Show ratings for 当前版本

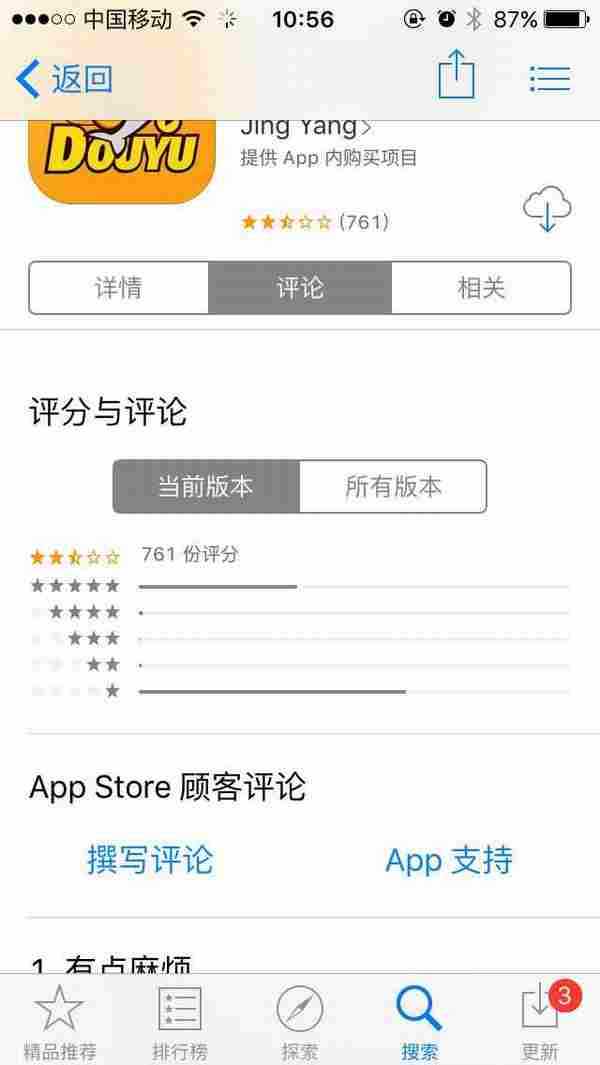pos(206,487)
